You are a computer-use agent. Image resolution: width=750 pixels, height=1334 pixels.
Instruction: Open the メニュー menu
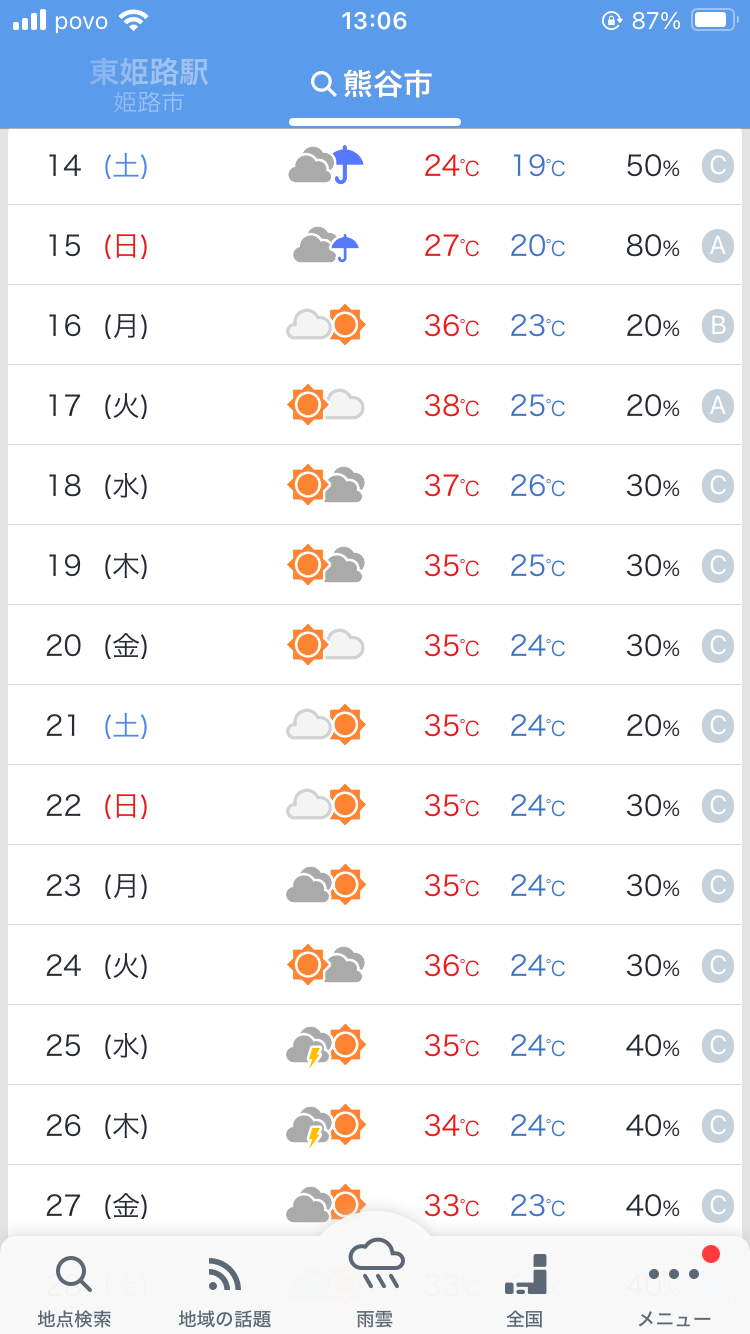(675, 1289)
